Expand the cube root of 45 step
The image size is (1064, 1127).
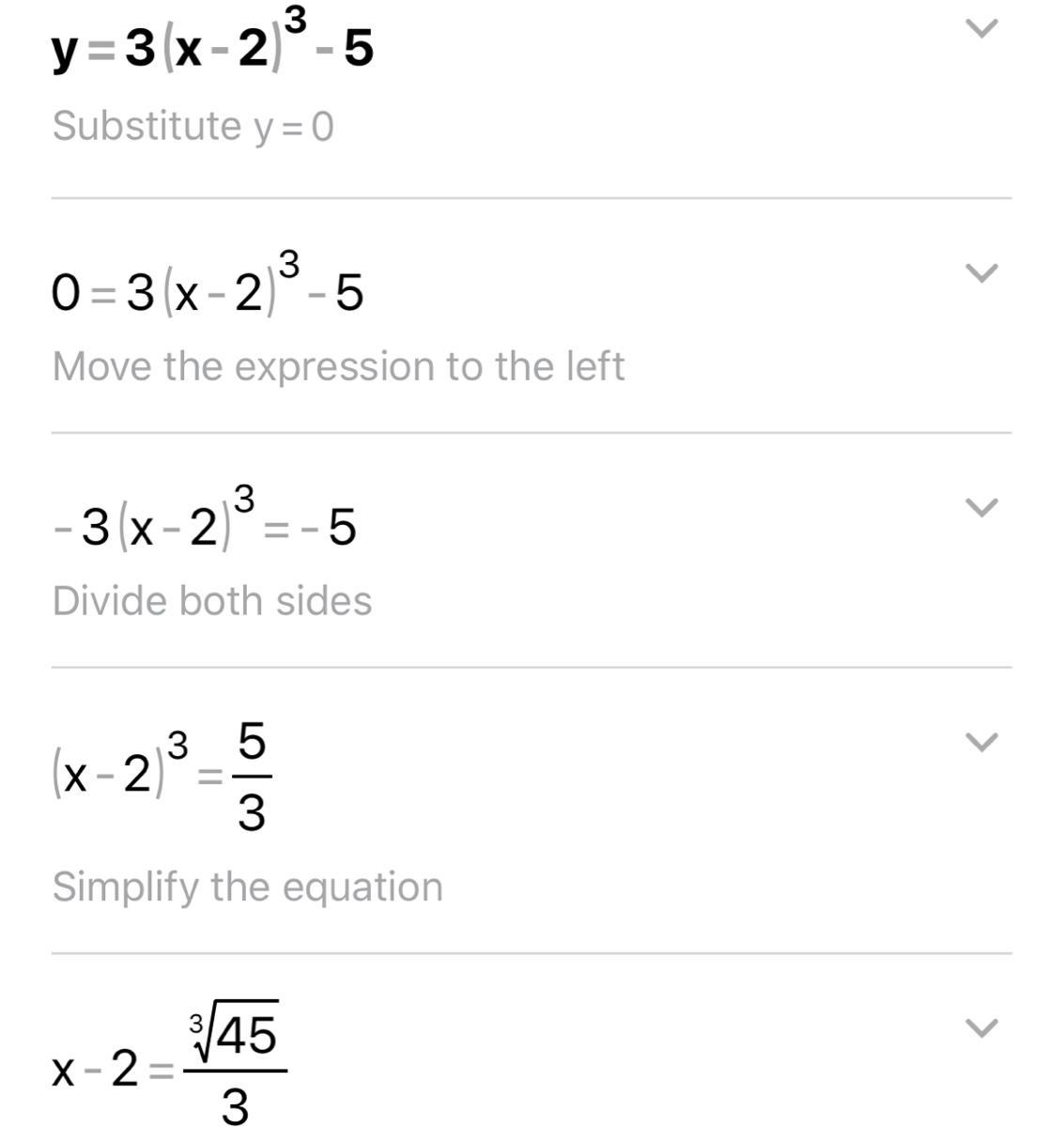pyautogui.click(x=980, y=1028)
